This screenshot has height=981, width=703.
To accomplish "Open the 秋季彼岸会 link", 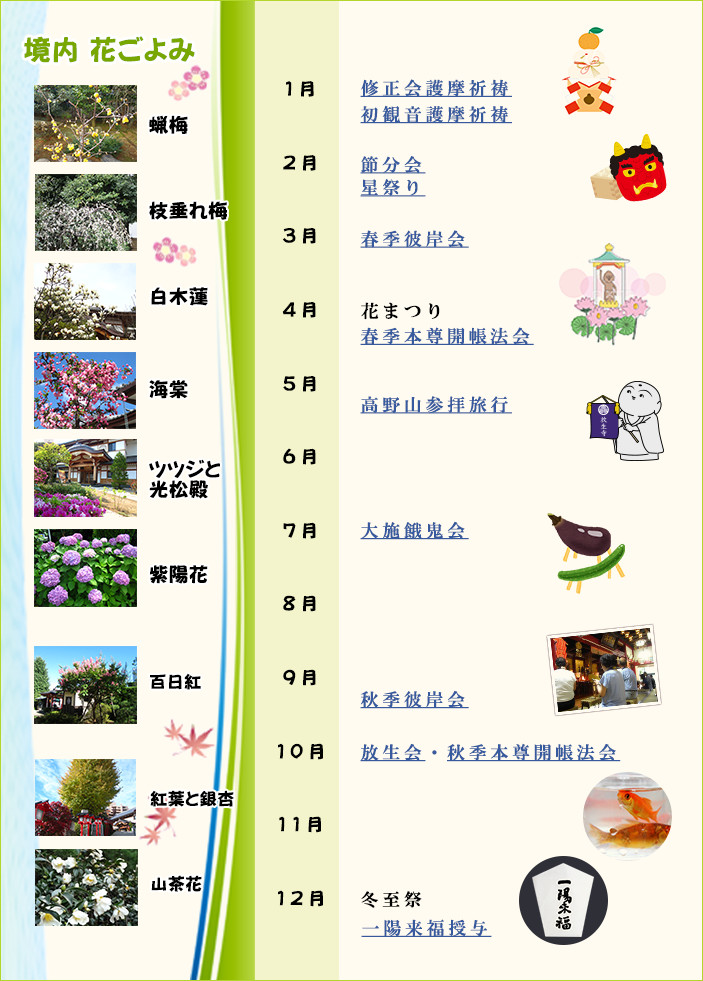I will [x=414, y=700].
